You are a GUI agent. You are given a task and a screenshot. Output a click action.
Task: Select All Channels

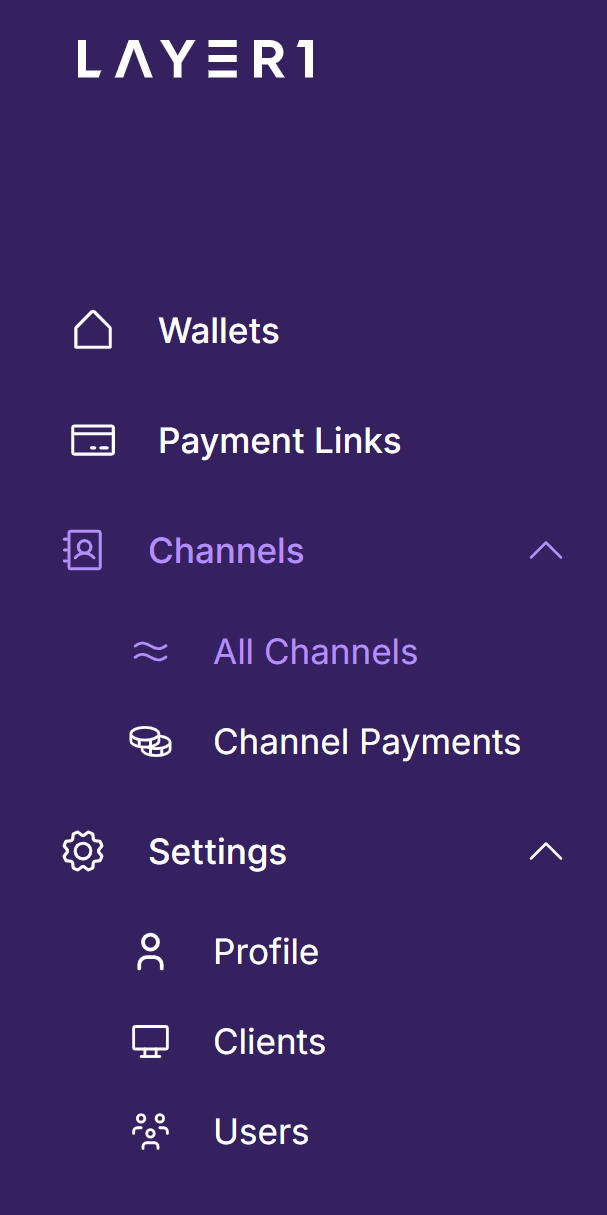[315, 652]
